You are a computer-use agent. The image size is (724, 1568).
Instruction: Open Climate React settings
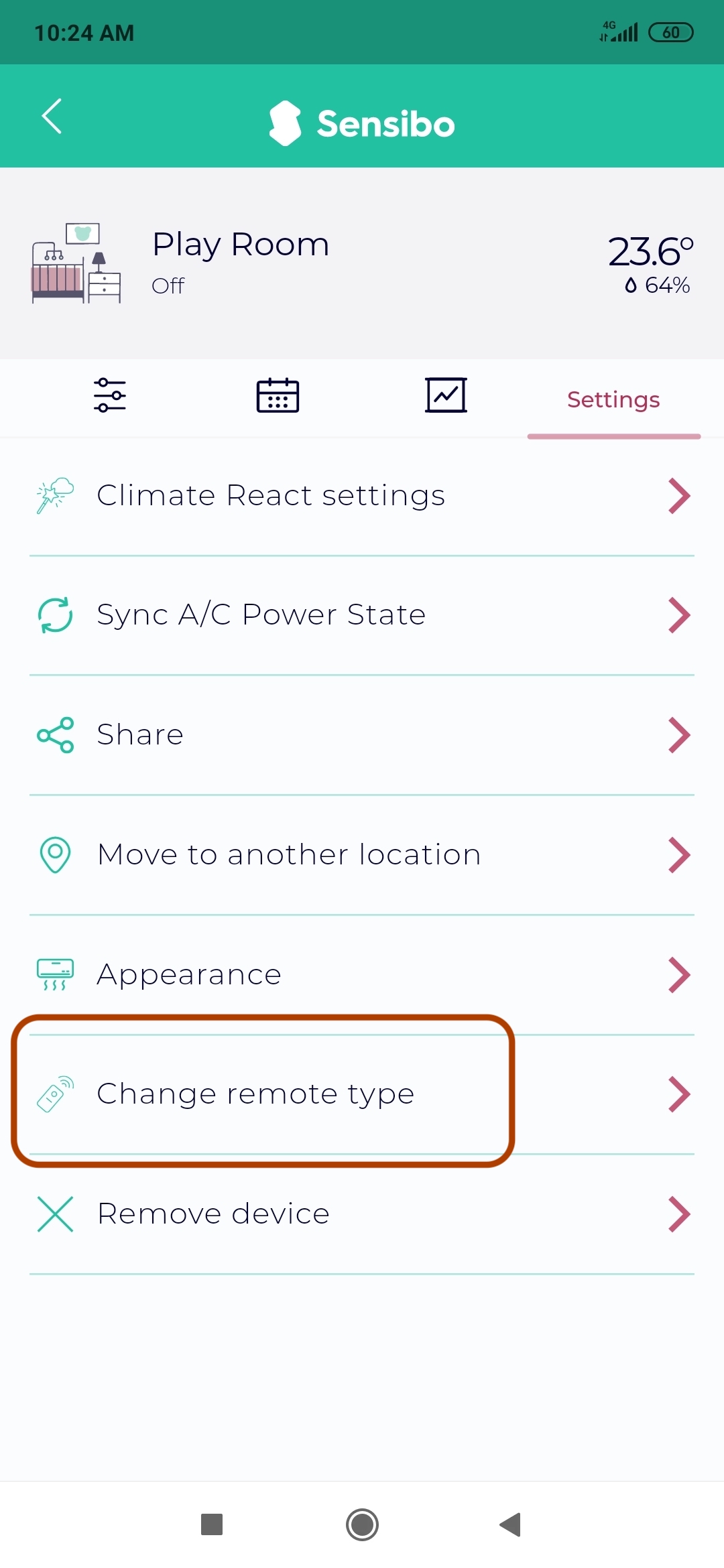362,496
